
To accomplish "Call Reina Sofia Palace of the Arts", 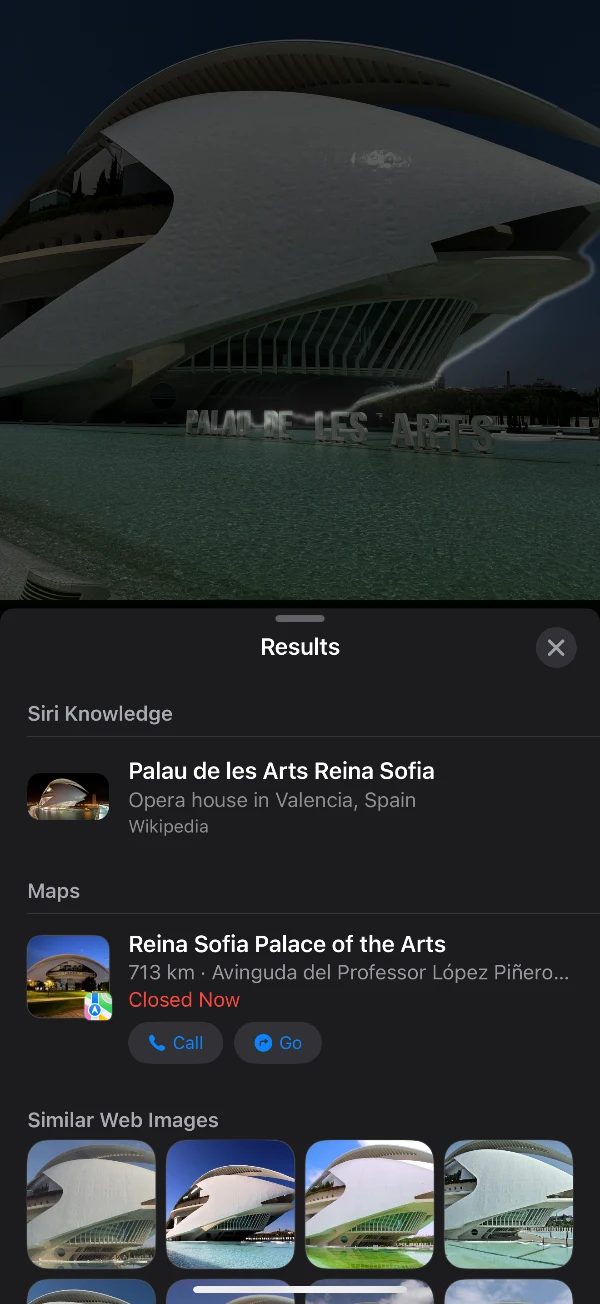I will pos(175,1043).
